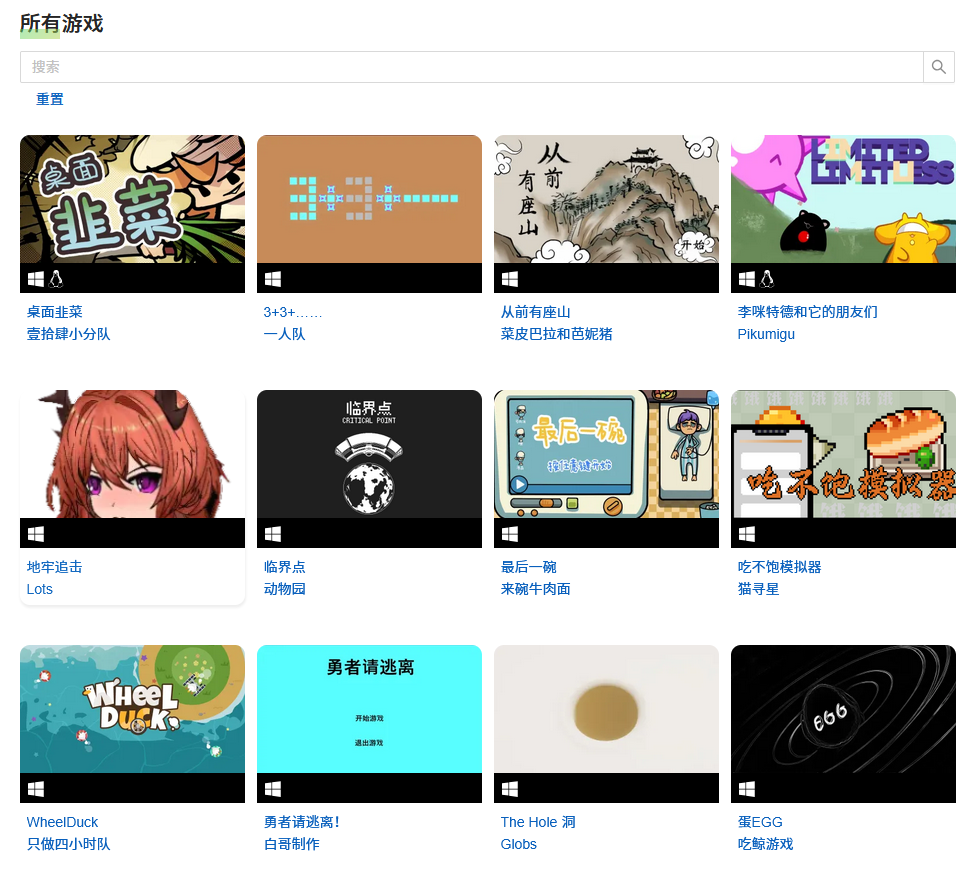The width and height of the screenshot is (969, 874).
Task: Open the 最后一碗 game card
Action: (x=606, y=455)
